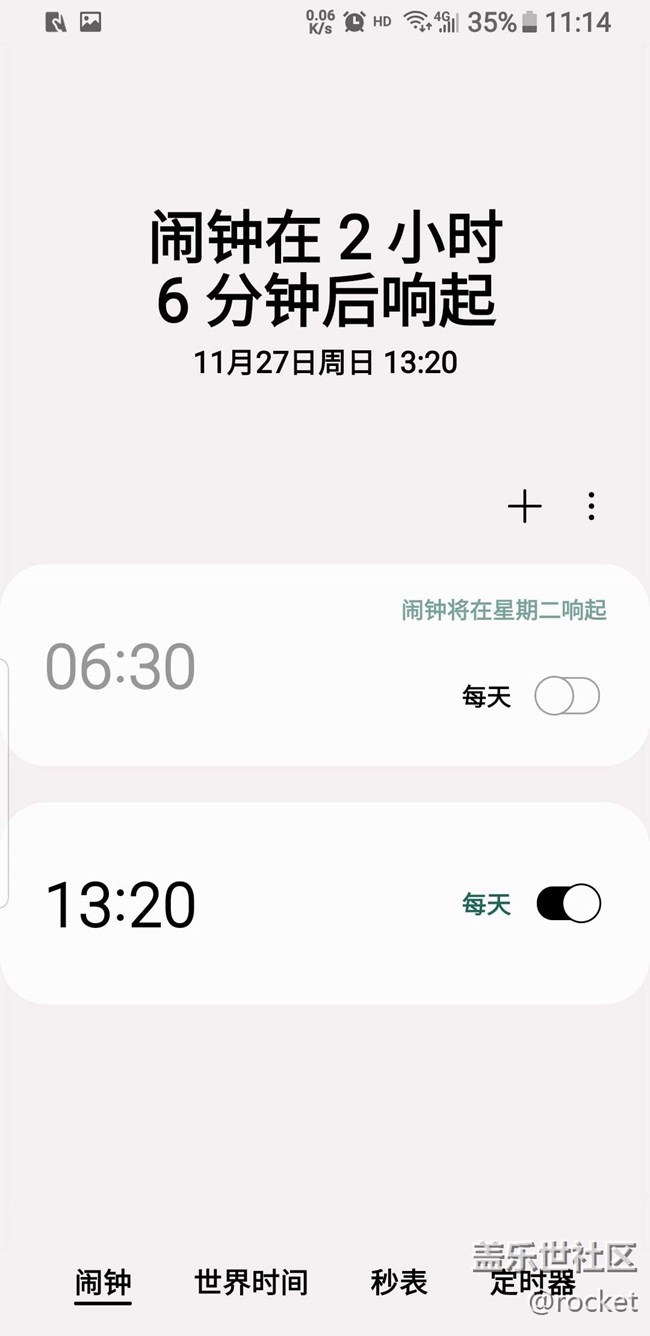Go to the 秒表 stopwatch tab
The width and height of the screenshot is (650, 1336).
(x=399, y=1283)
